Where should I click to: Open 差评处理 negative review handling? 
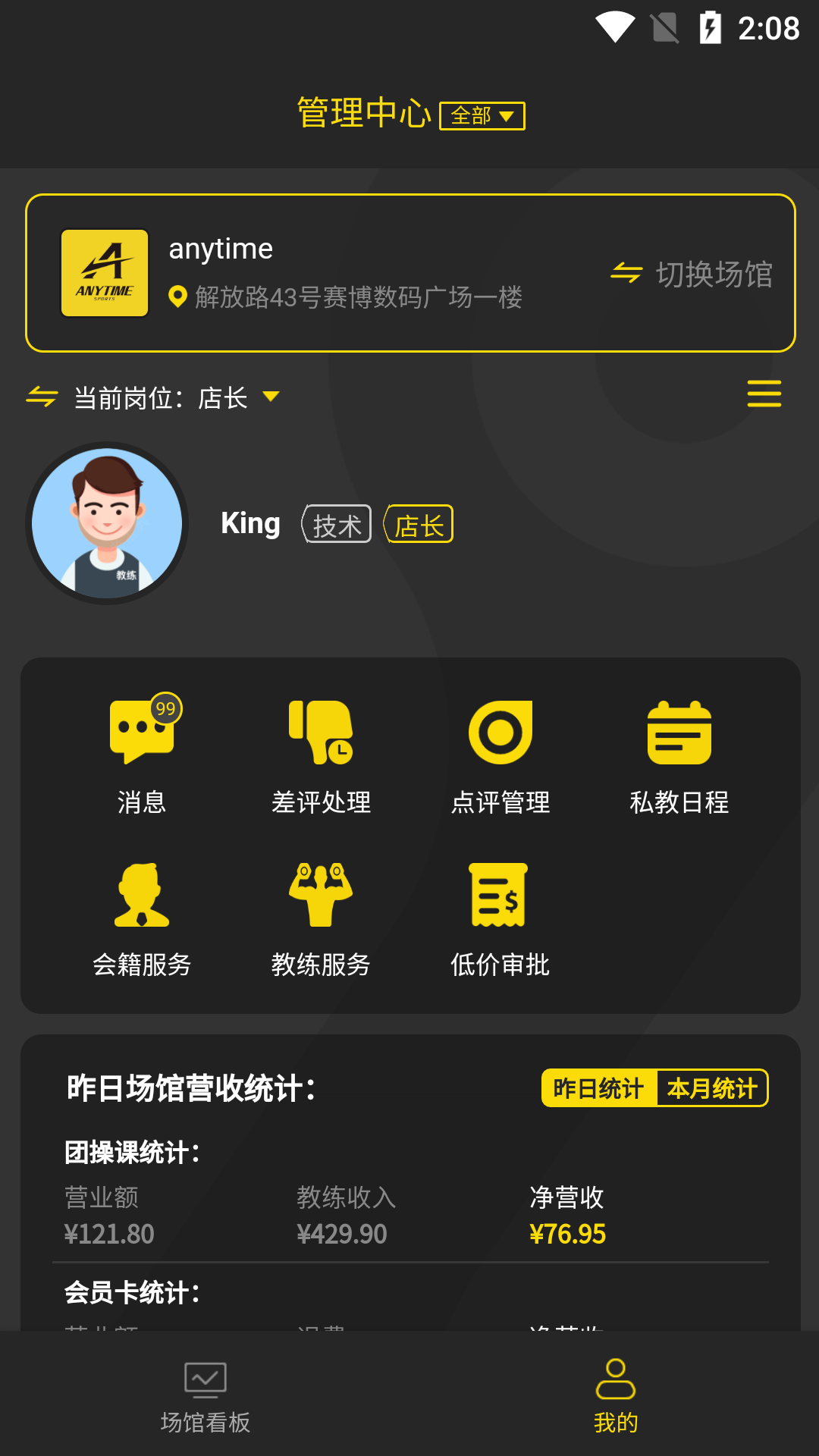click(x=321, y=751)
